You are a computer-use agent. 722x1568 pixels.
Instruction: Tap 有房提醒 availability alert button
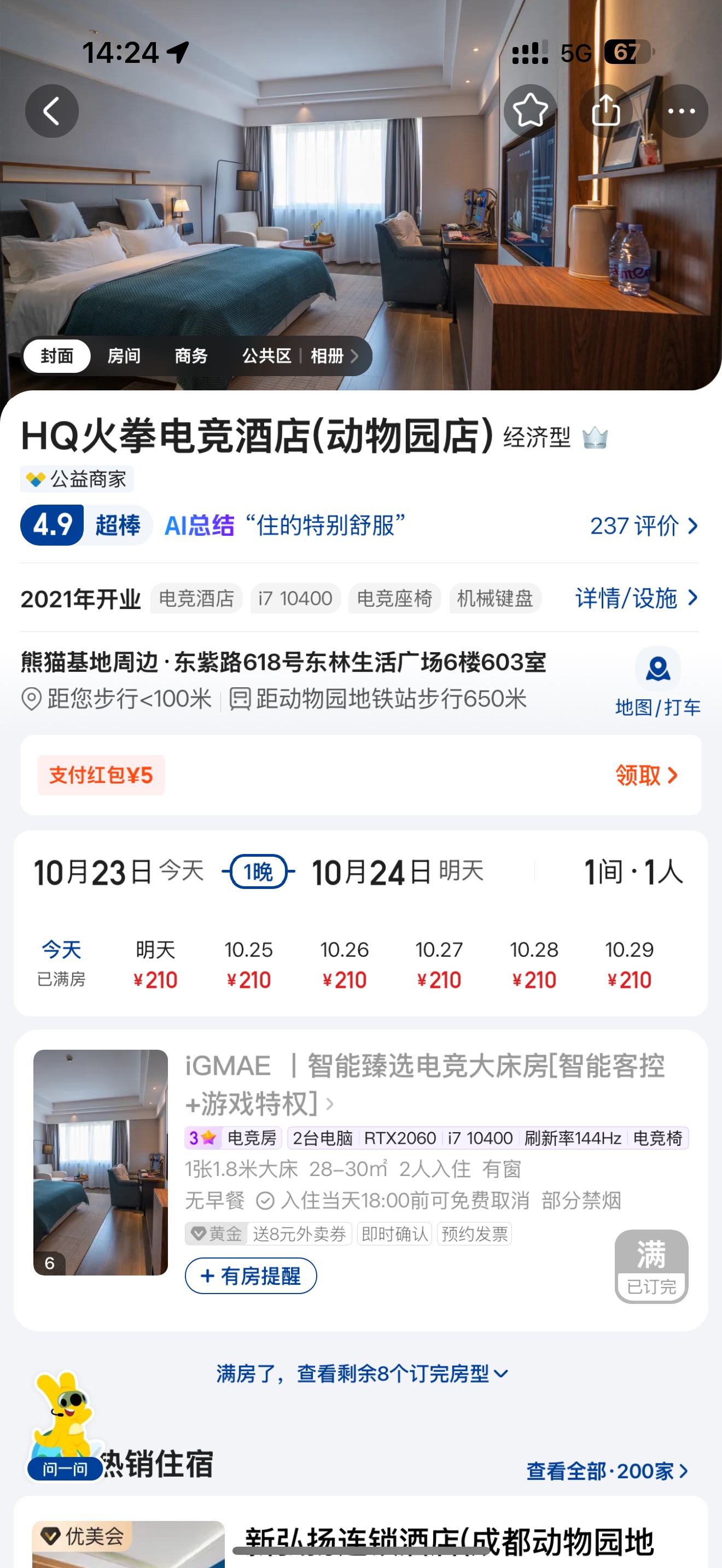[251, 1276]
